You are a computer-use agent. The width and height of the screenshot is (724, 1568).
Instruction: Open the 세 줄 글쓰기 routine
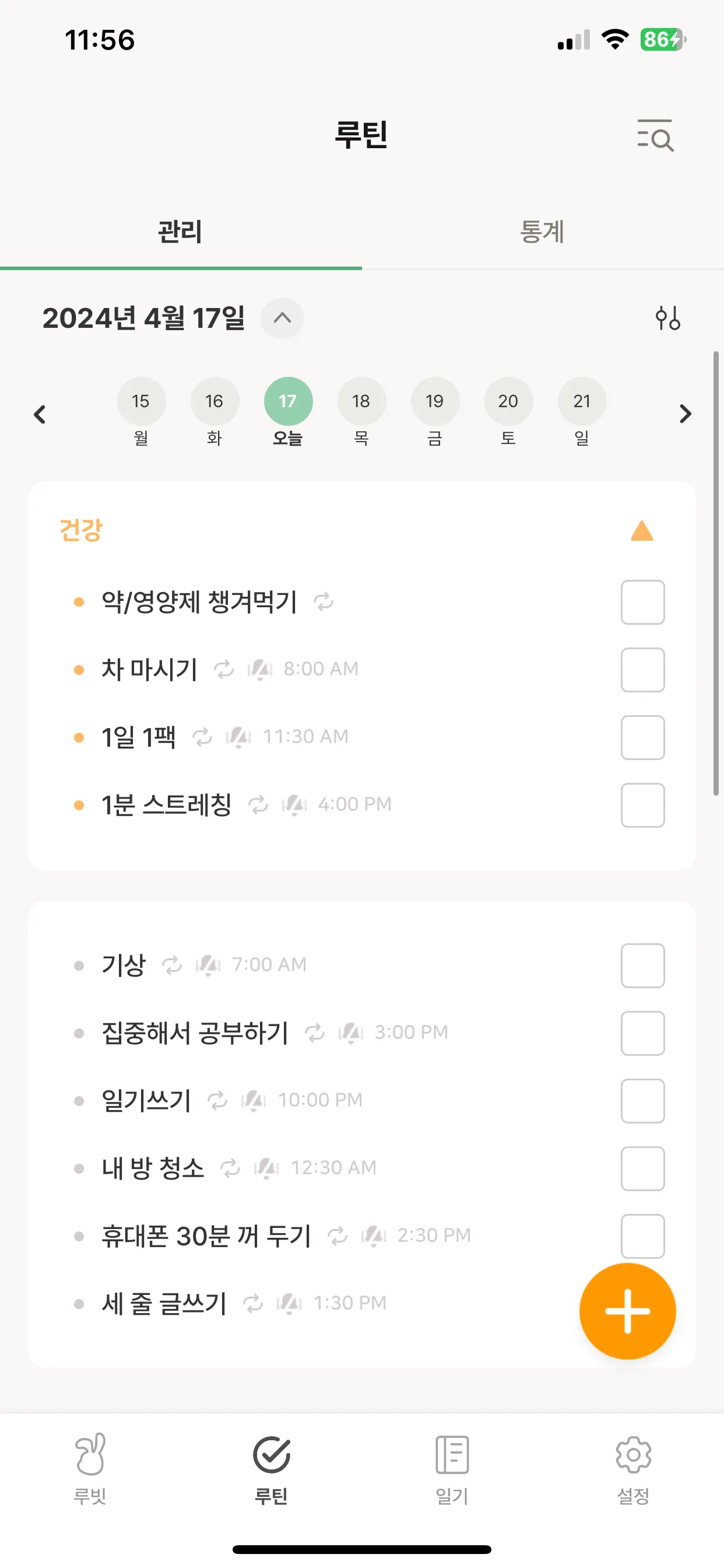pyautogui.click(x=164, y=1304)
